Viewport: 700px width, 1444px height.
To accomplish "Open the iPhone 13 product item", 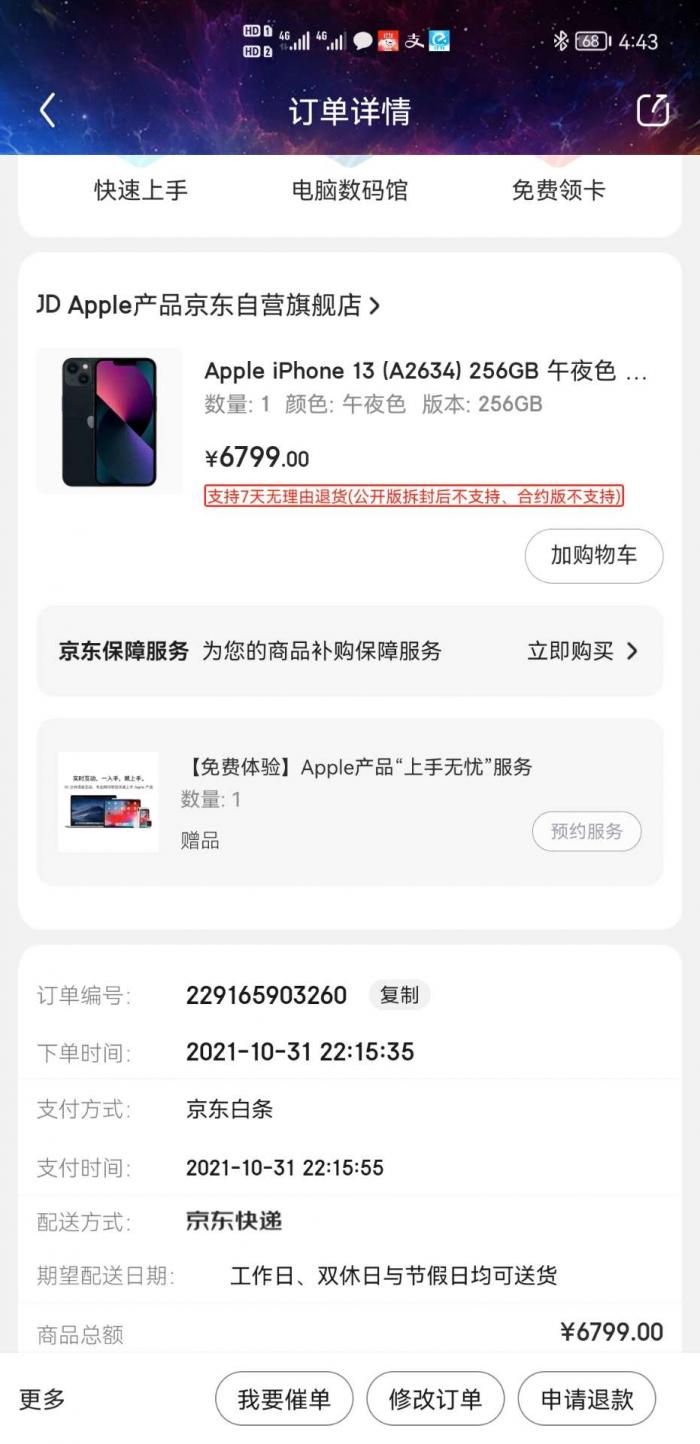I will [x=350, y=420].
